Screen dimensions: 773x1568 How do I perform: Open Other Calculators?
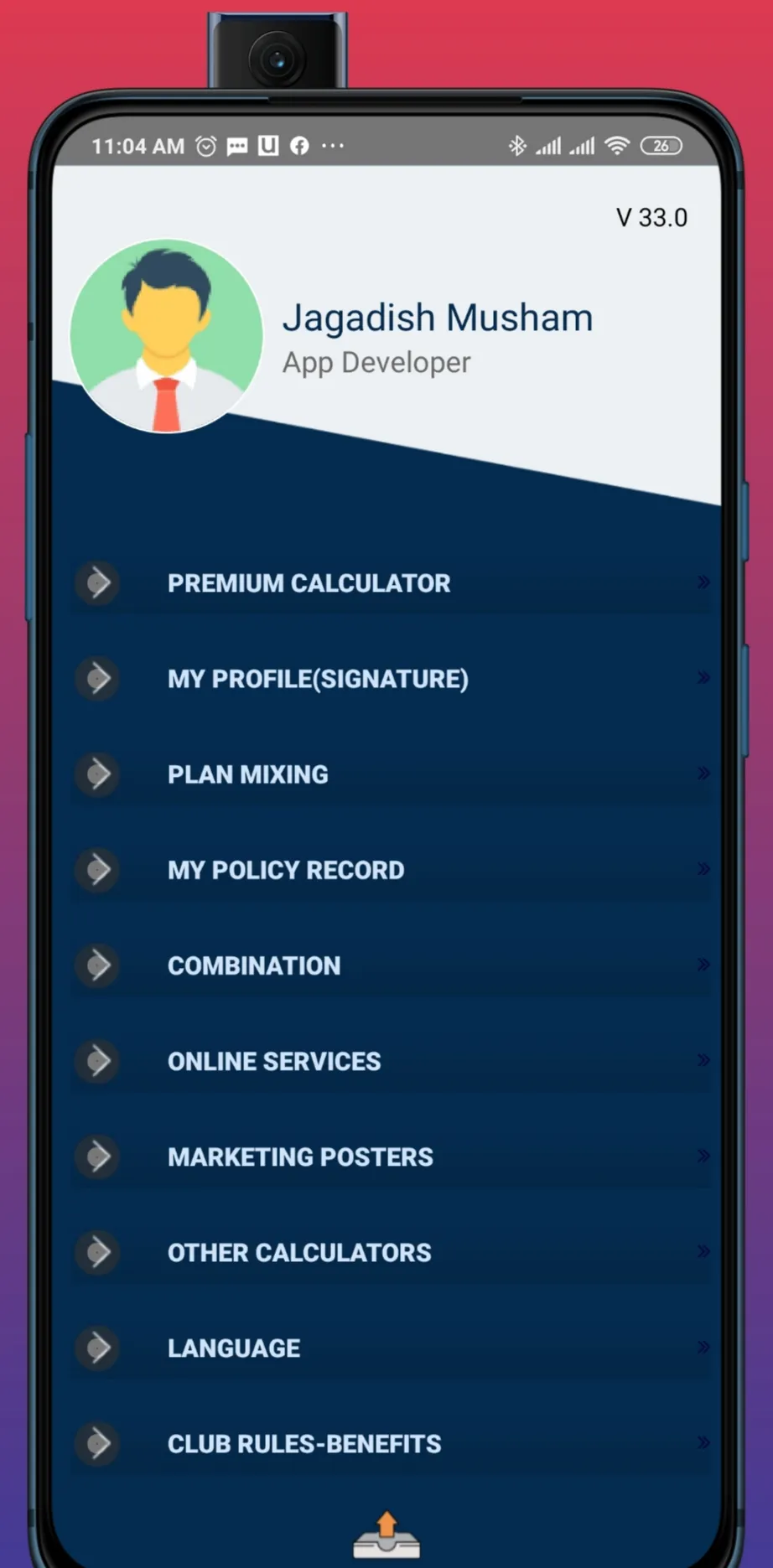[299, 1252]
